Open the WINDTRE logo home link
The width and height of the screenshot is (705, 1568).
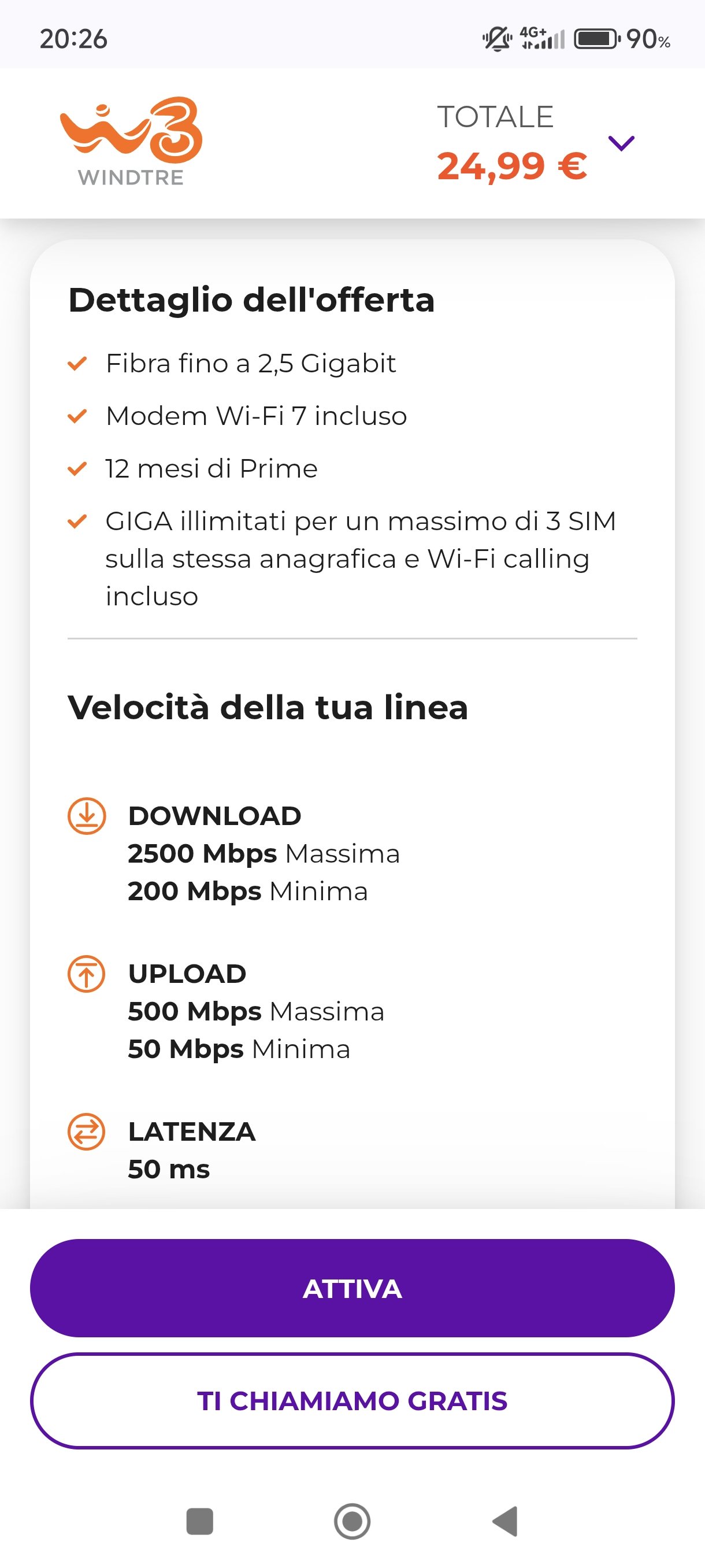point(131,141)
